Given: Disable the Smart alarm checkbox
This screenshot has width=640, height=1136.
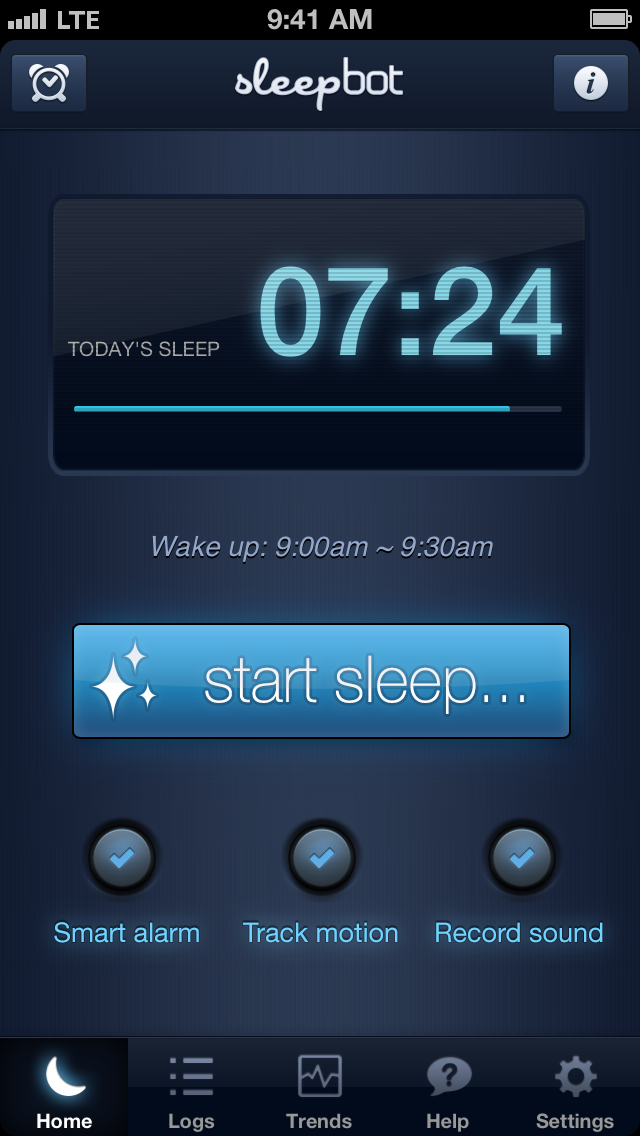Looking at the screenshot, I should (122, 859).
